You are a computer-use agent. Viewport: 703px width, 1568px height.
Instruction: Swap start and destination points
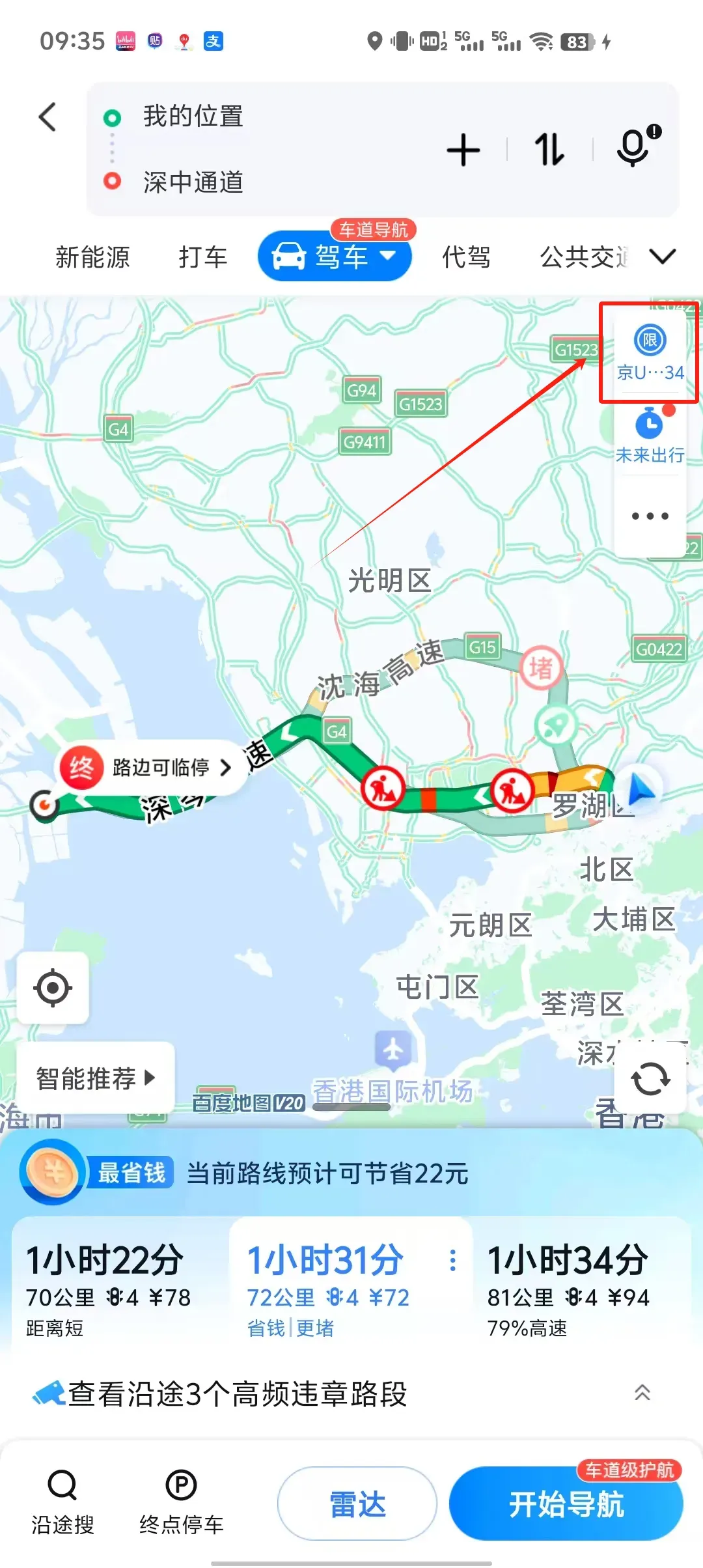(x=549, y=150)
